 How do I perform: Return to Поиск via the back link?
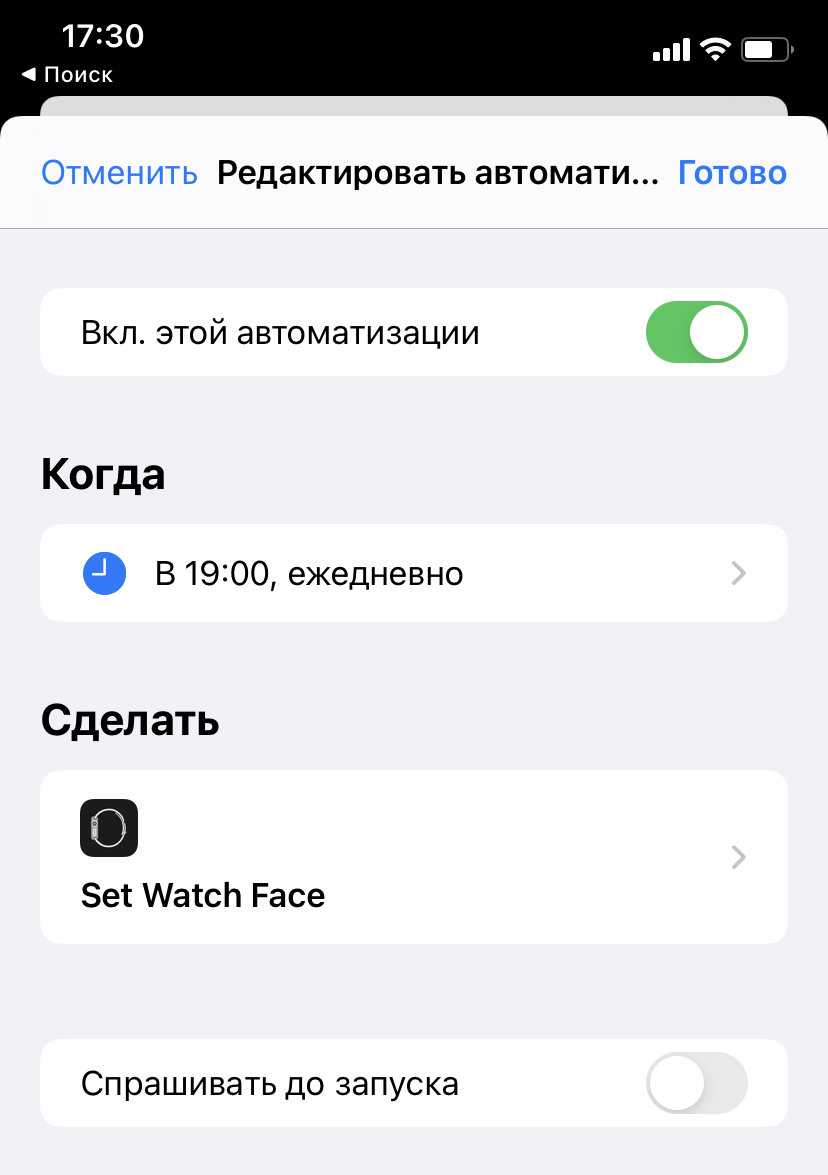67,75
